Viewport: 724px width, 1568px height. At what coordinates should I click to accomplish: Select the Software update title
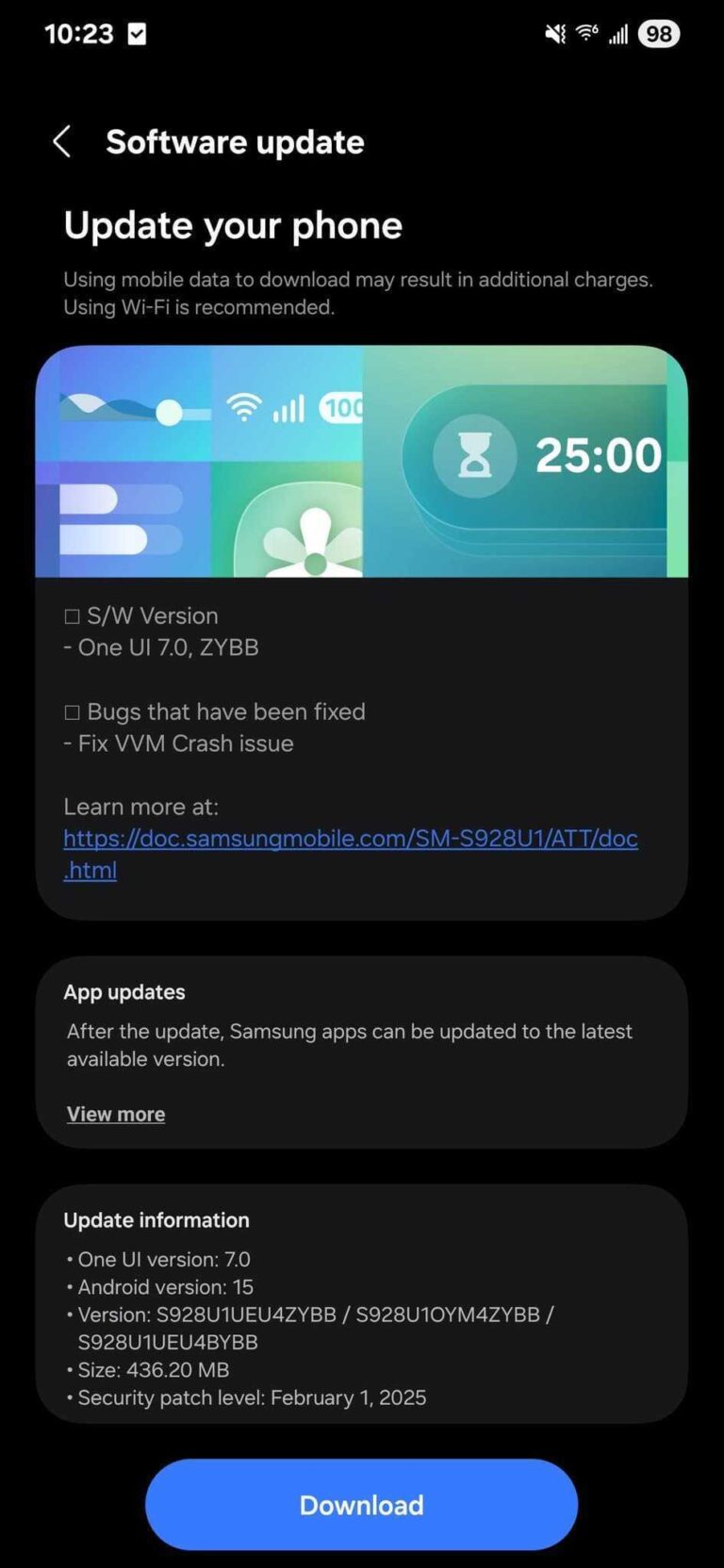pyautogui.click(x=235, y=141)
